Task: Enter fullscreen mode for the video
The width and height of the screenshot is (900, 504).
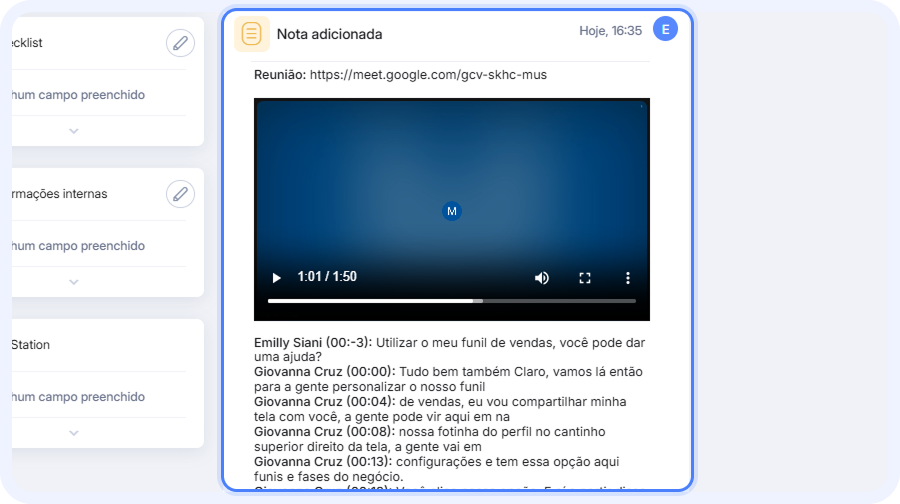Action: pos(586,278)
